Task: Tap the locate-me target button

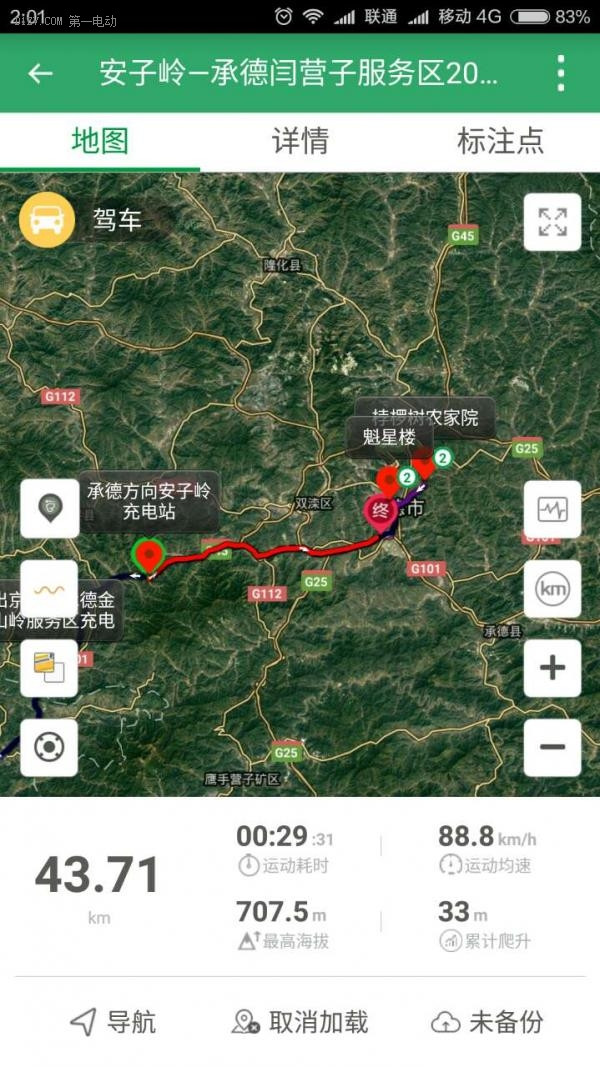Action: [50, 747]
